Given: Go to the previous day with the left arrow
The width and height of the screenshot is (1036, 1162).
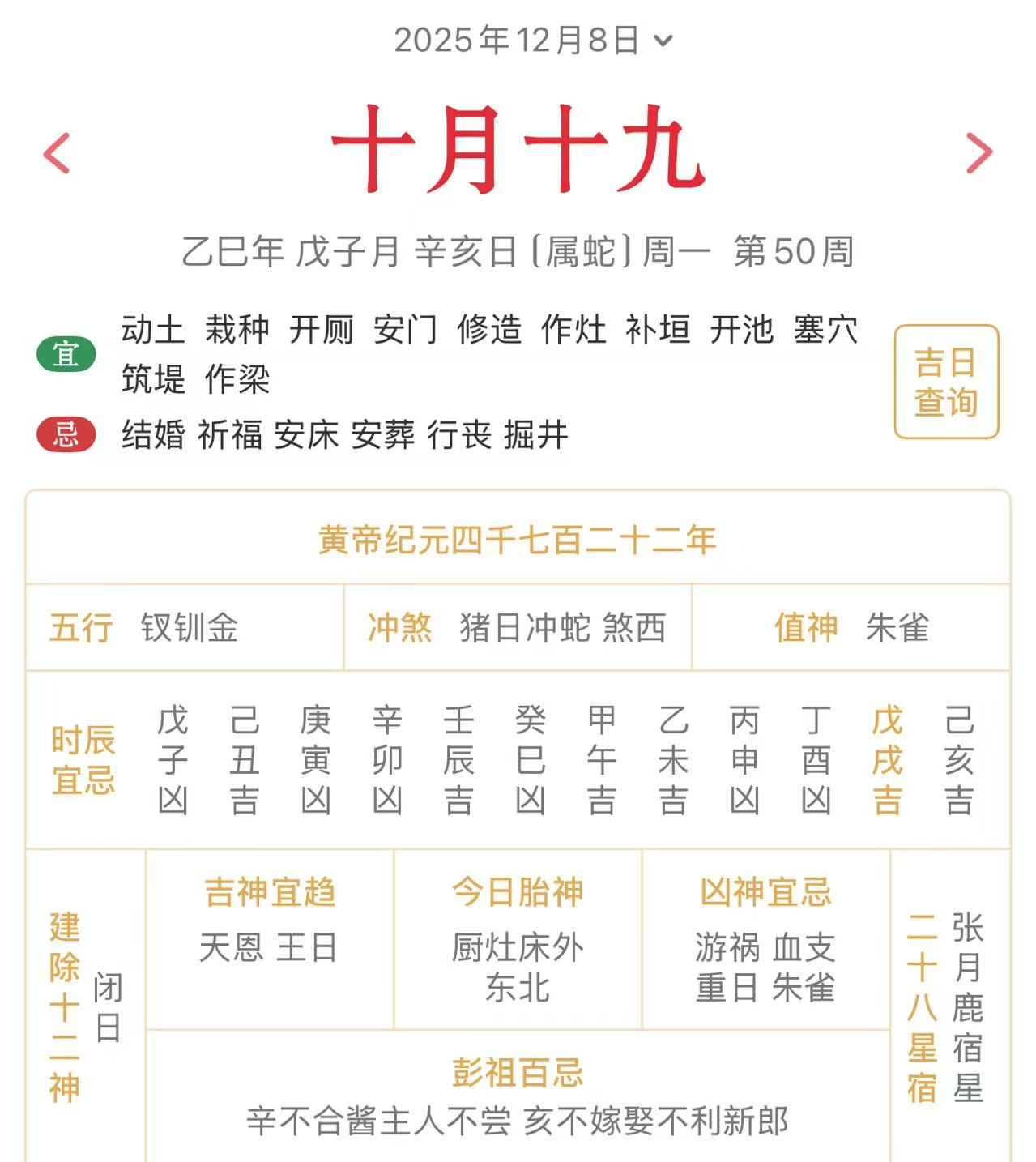Looking at the screenshot, I should (x=57, y=153).
